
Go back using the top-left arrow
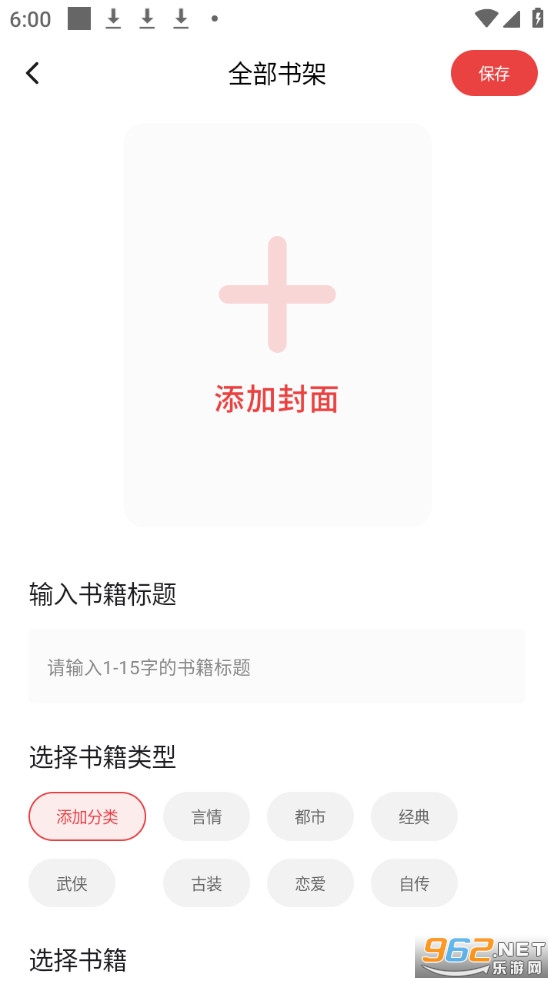tap(33, 73)
